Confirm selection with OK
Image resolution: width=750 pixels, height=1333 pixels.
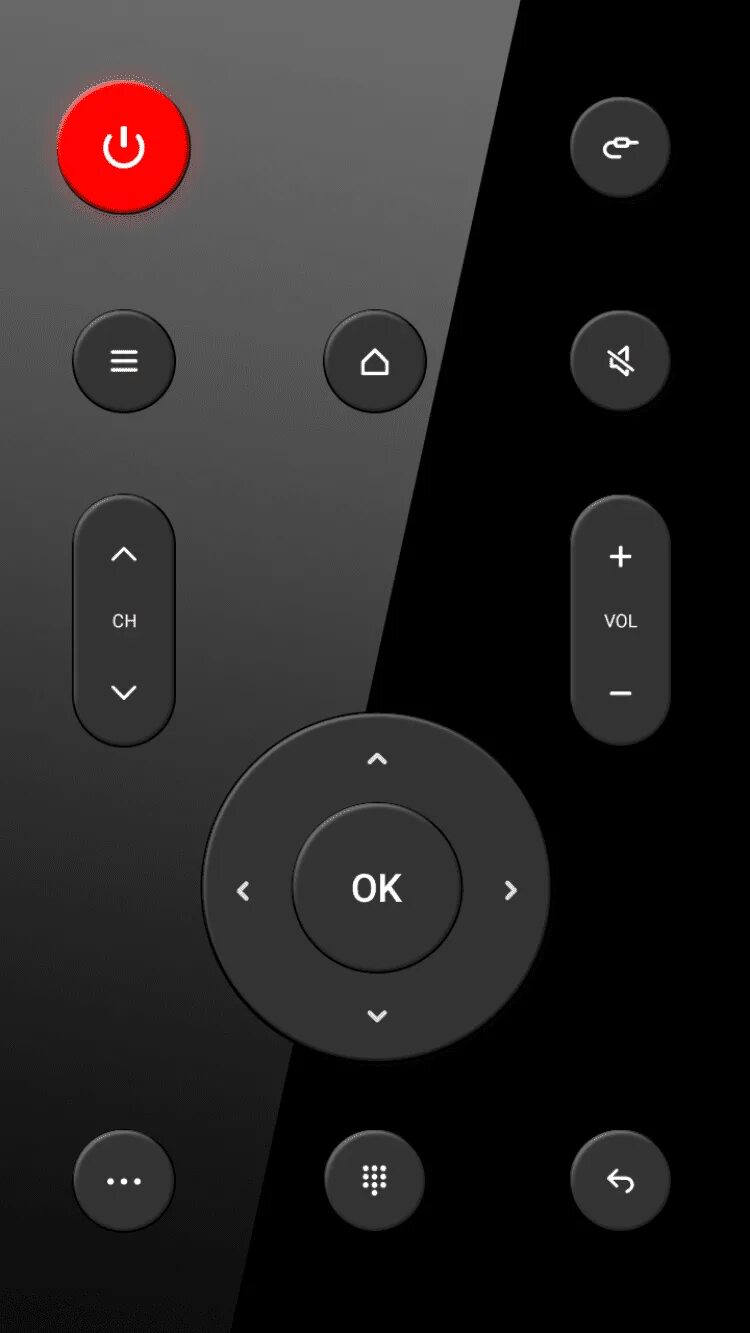click(377, 888)
